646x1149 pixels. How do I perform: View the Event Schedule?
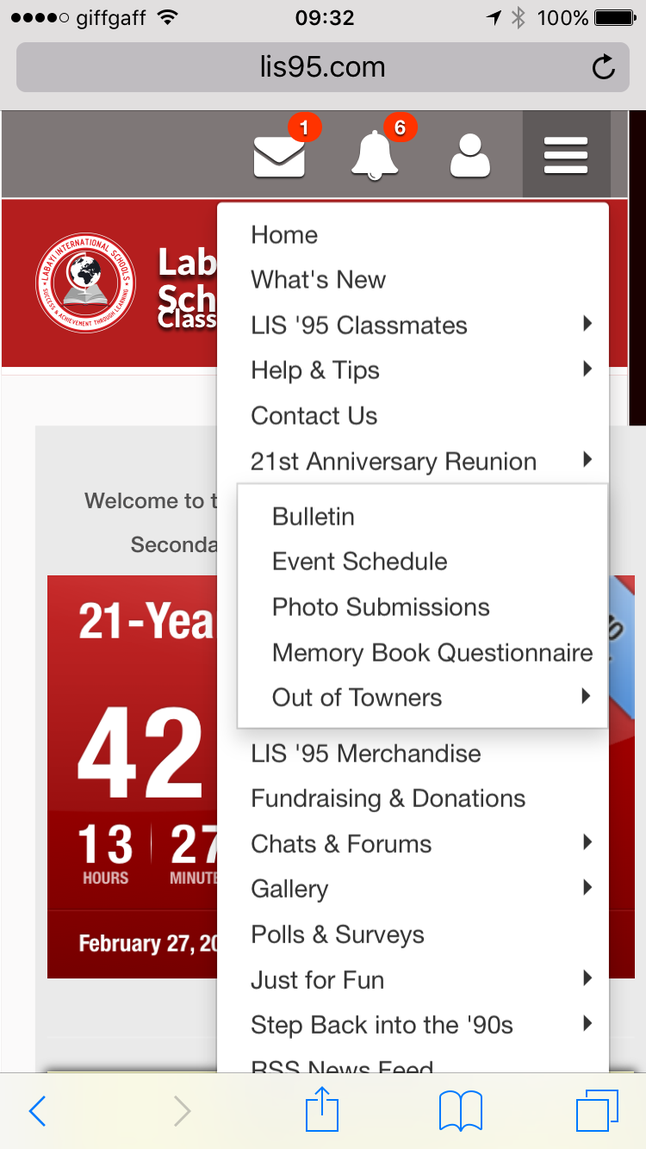tap(359, 562)
